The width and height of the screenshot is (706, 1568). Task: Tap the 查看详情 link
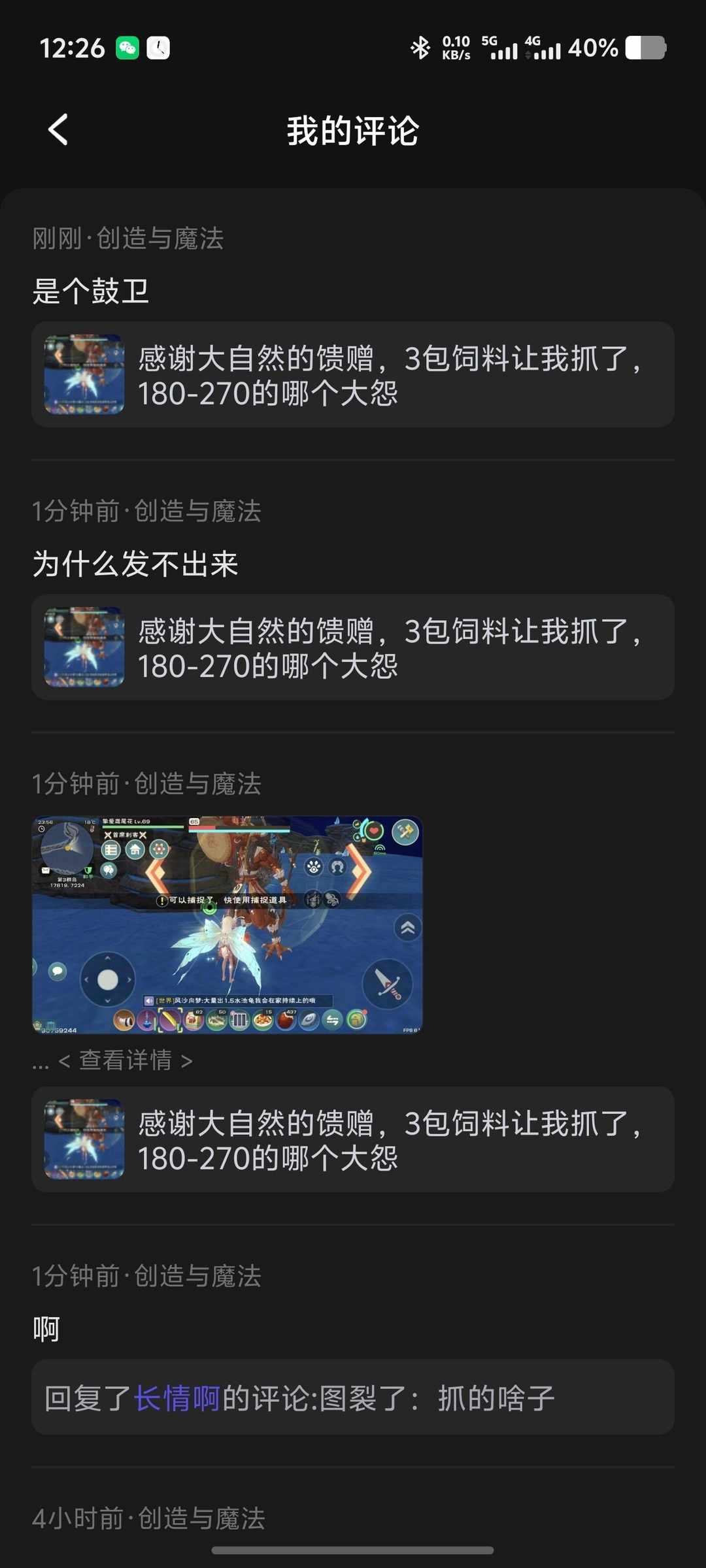coord(126,1060)
